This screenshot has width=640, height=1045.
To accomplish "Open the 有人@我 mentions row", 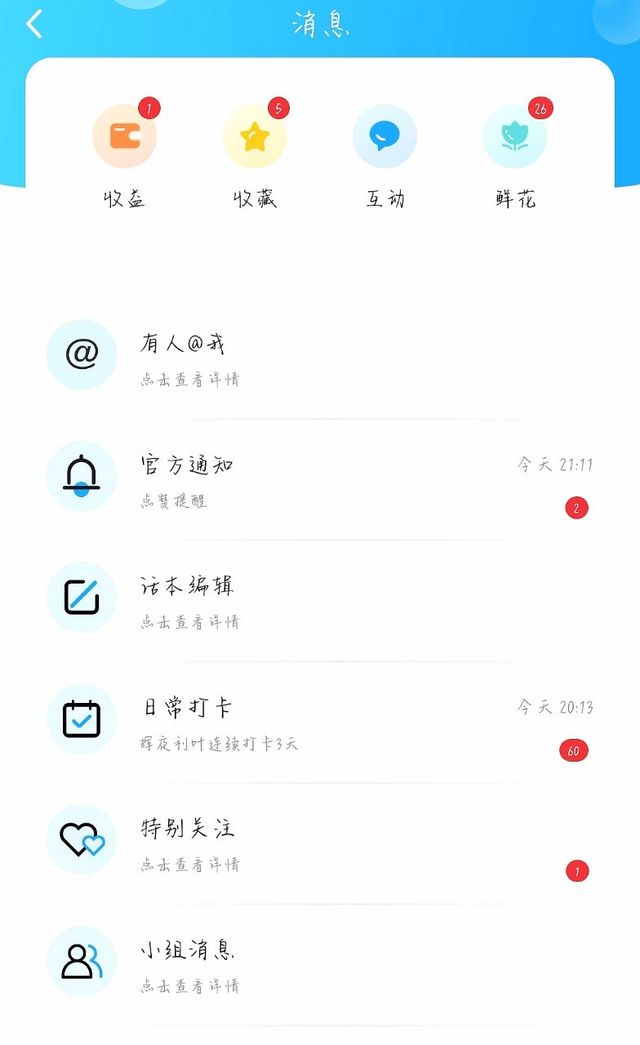I will [x=320, y=357].
